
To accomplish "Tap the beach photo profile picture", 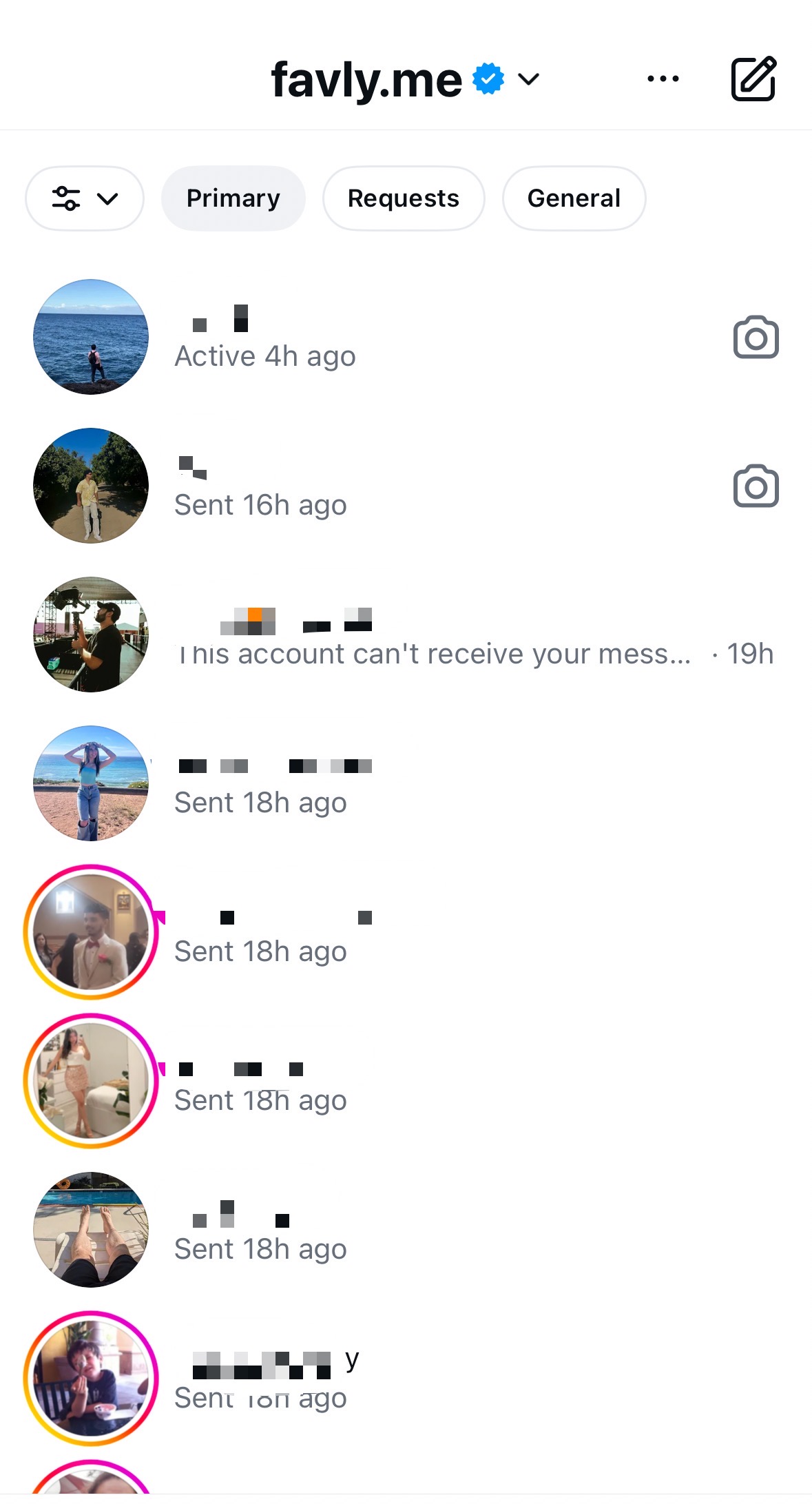I will [x=90, y=783].
